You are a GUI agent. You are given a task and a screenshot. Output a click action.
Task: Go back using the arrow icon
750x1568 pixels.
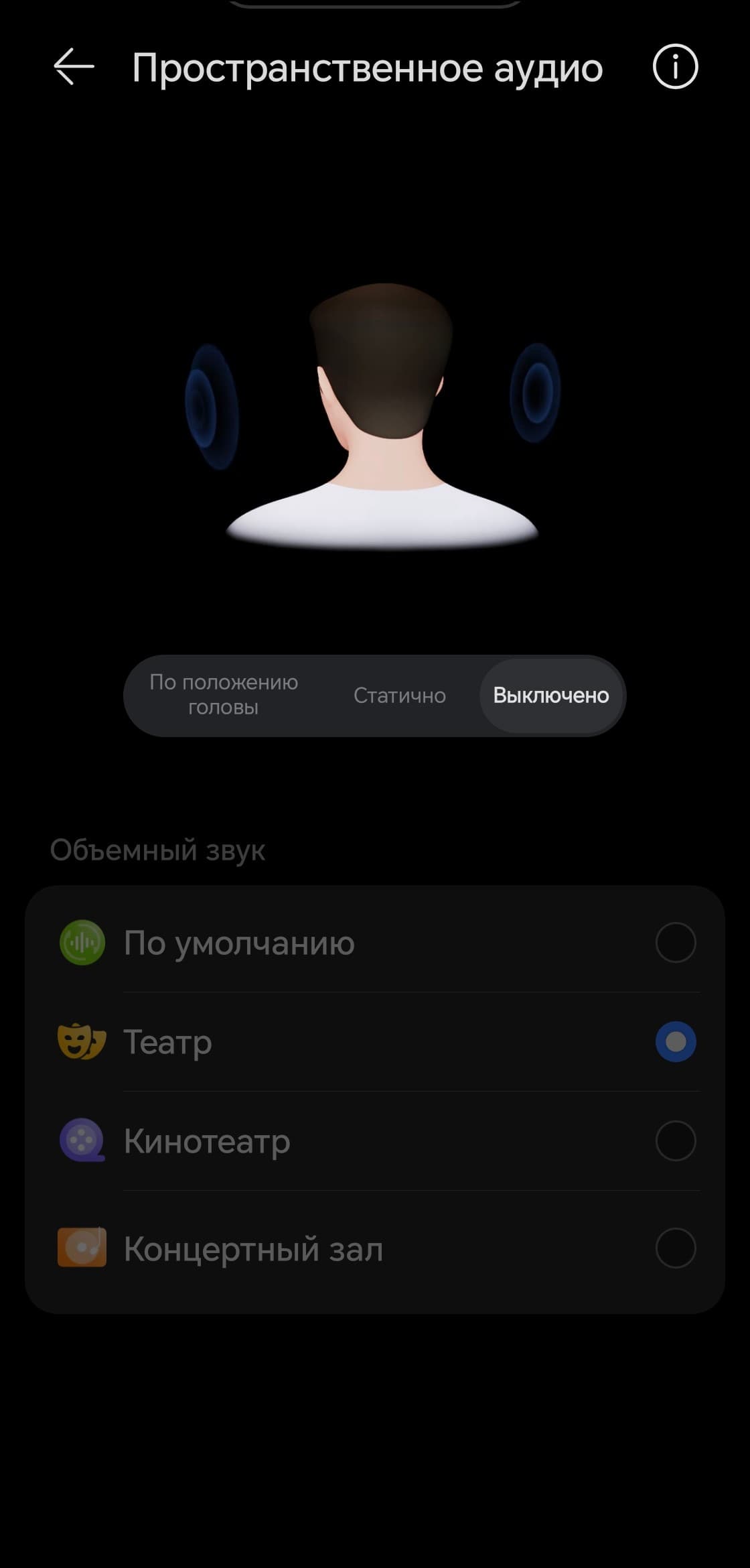click(x=73, y=67)
